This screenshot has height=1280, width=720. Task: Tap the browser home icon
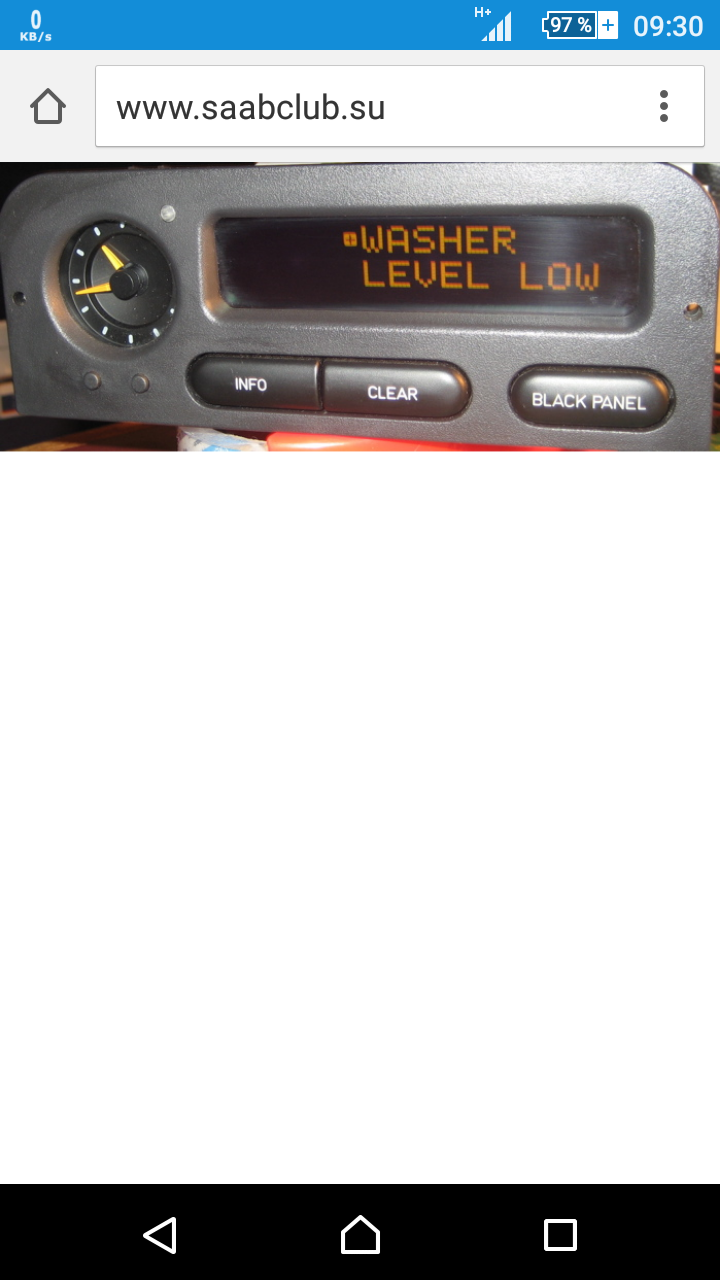click(47, 106)
